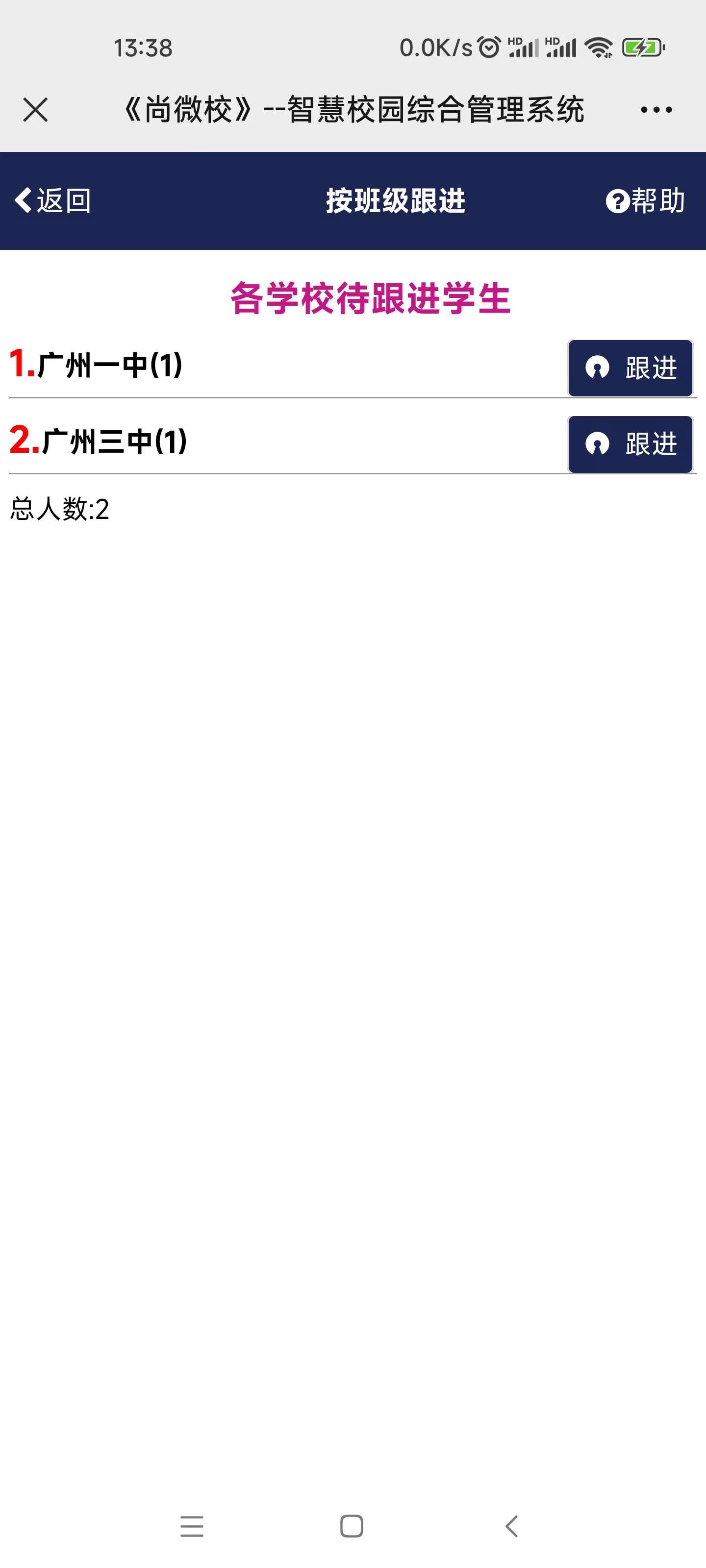Open the 广州三中(1) row
706x1568 pixels.
pos(113,441)
